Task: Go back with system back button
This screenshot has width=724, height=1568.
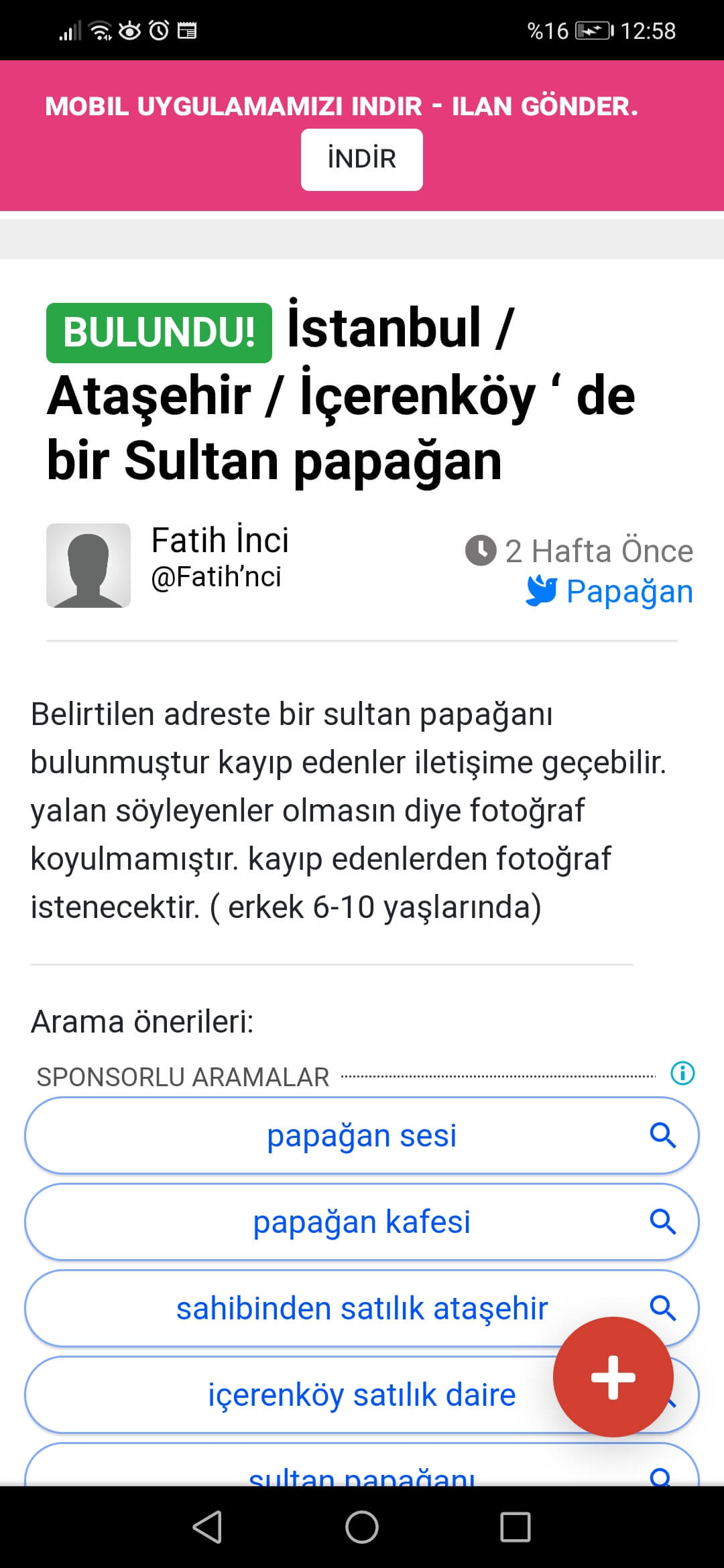Action: click(207, 1527)
